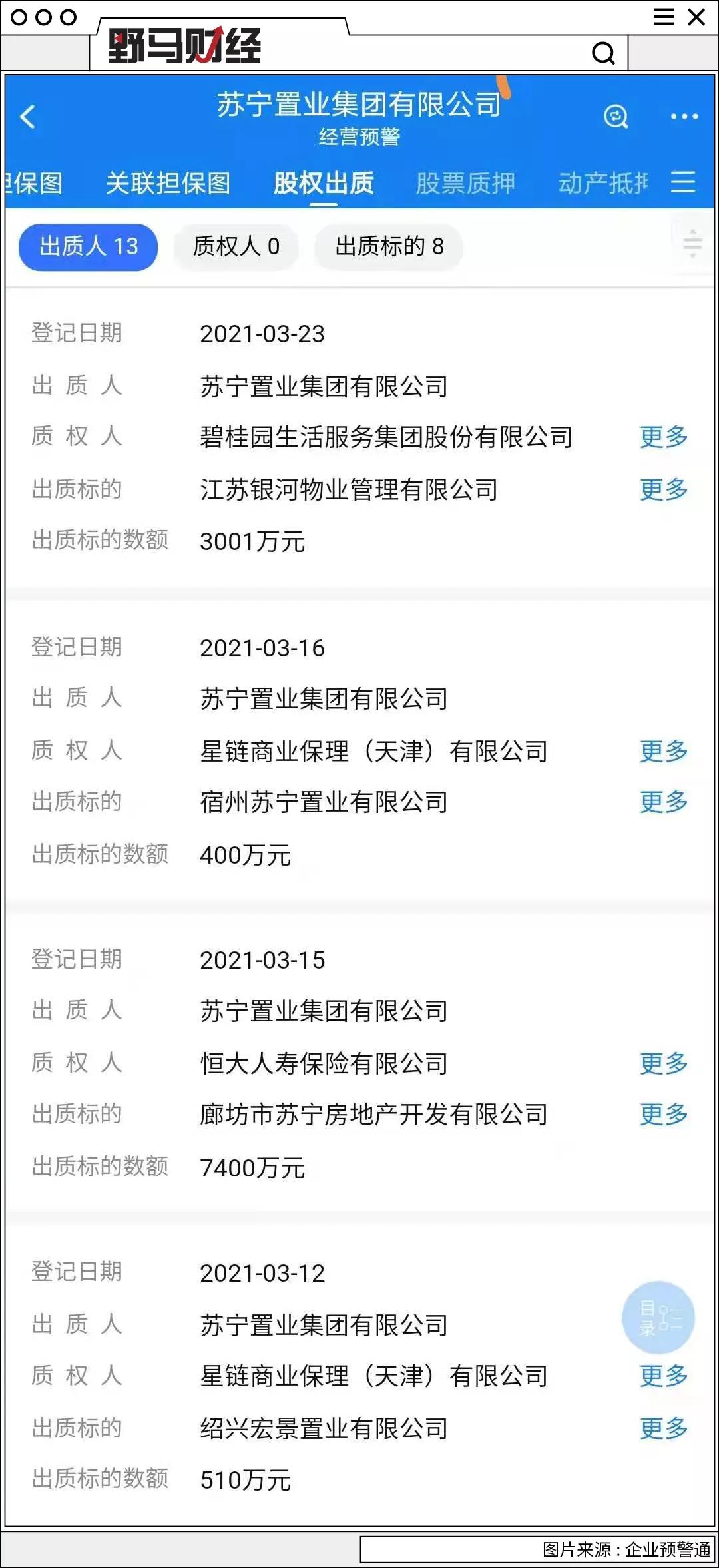Click the back arrow in the blue header
The height and width of the screenshot is (1568, 719).
[x=27, y=117]
